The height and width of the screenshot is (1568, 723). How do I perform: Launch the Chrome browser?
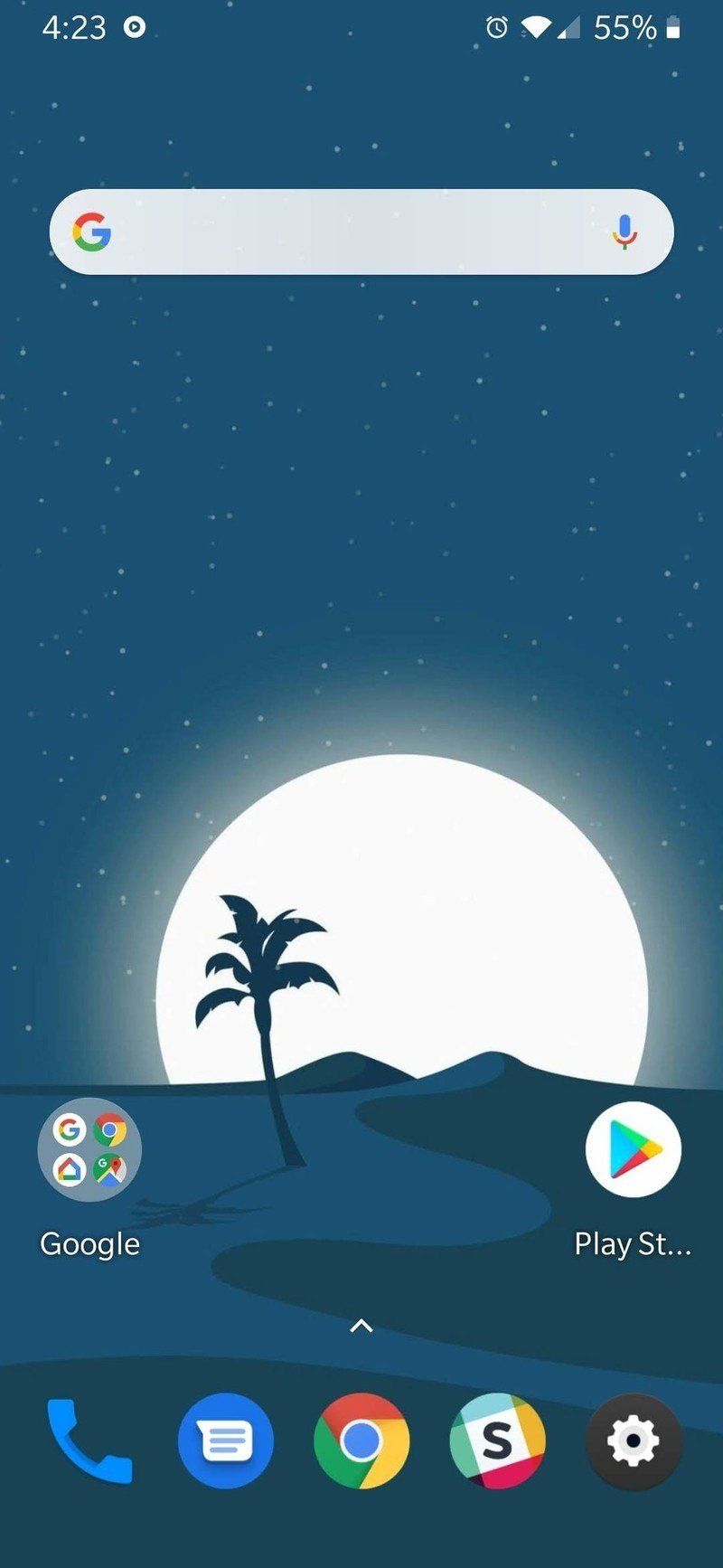pos(361,1440)
